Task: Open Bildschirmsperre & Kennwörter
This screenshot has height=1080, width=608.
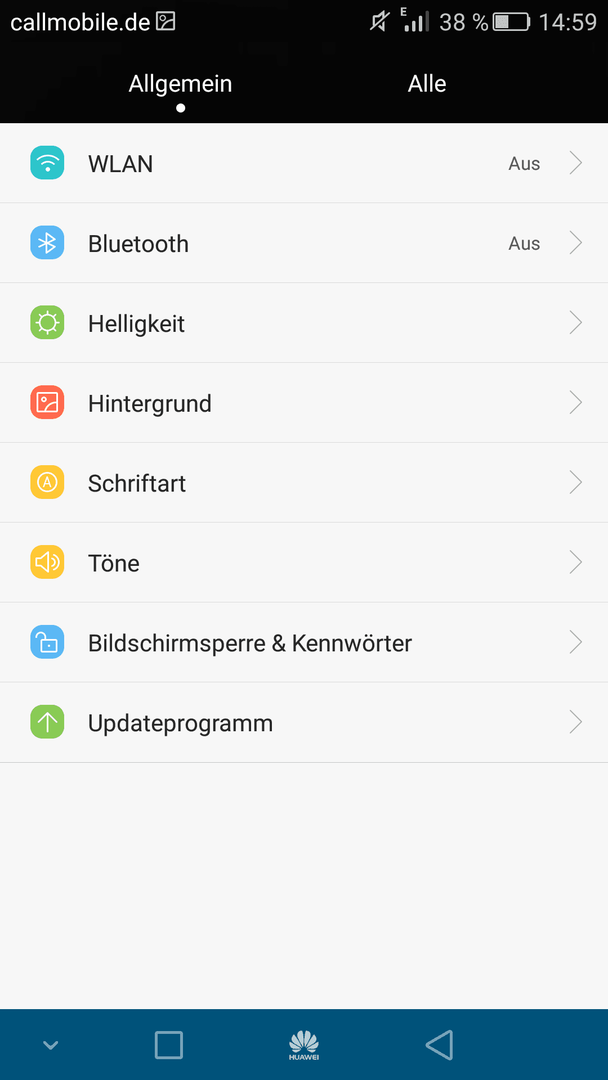Action: pyautogui.click(x=304, y=643)
